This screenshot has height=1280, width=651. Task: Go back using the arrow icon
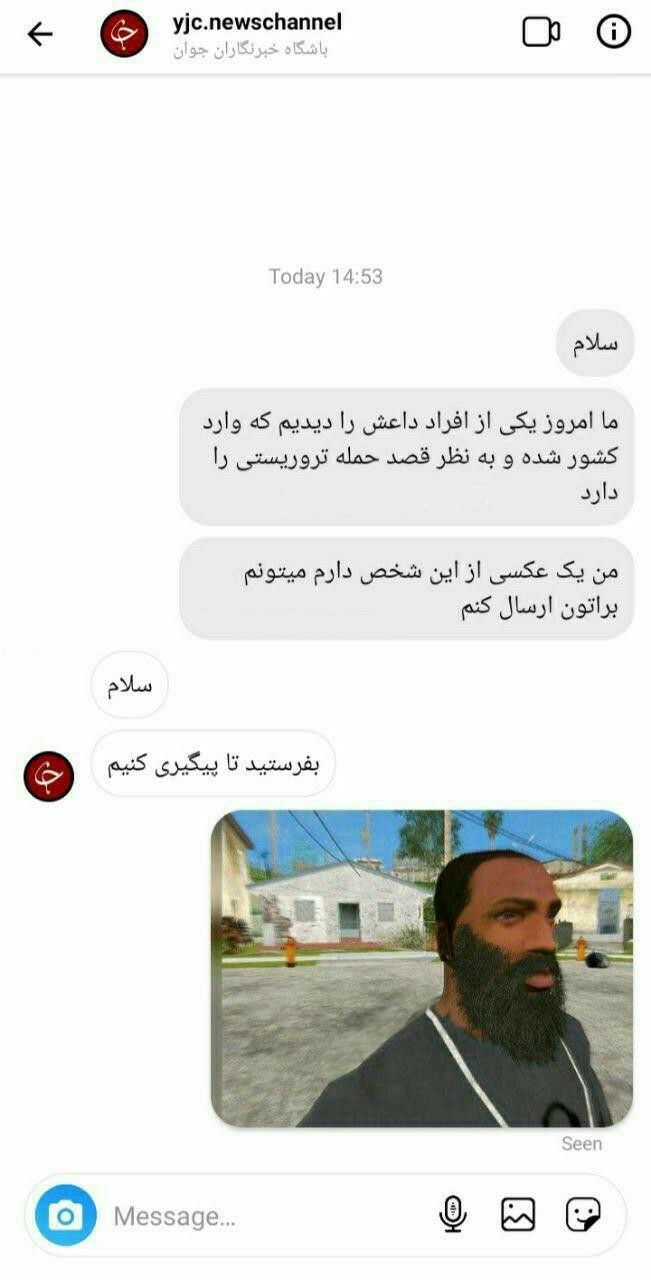tap(39, 34)
